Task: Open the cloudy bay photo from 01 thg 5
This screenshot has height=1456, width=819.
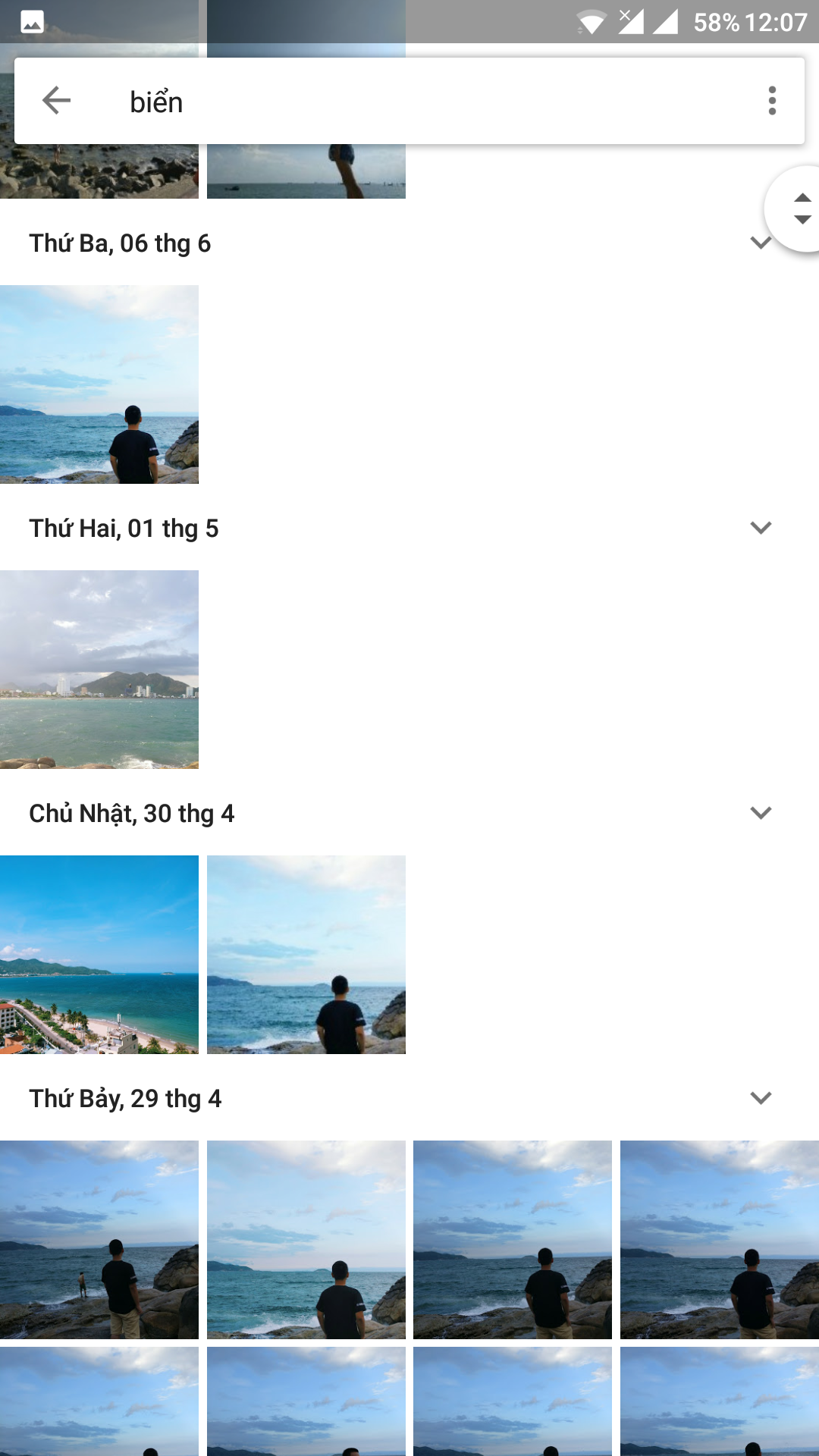Action: [x=99, y=670]
